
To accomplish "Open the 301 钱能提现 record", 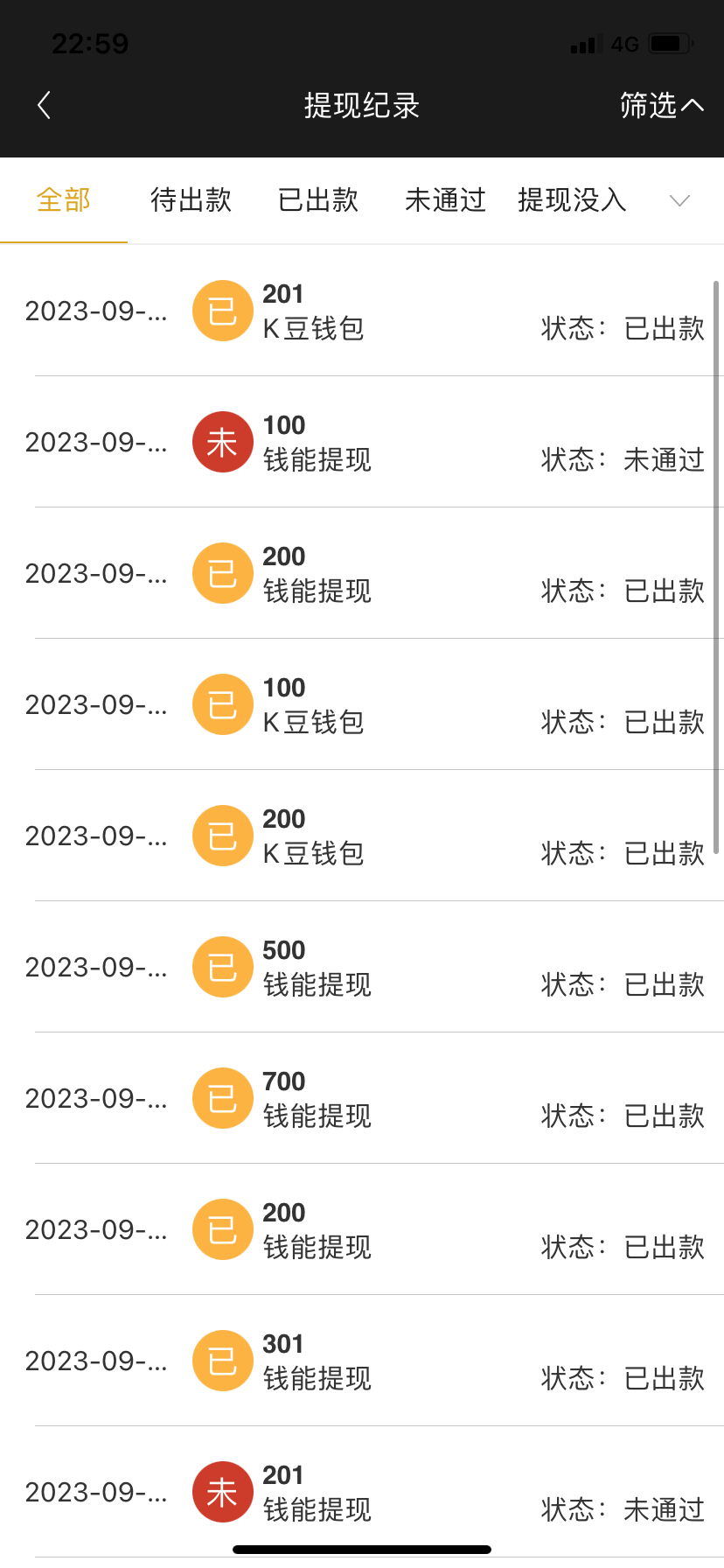I will tap(362, 1361).
